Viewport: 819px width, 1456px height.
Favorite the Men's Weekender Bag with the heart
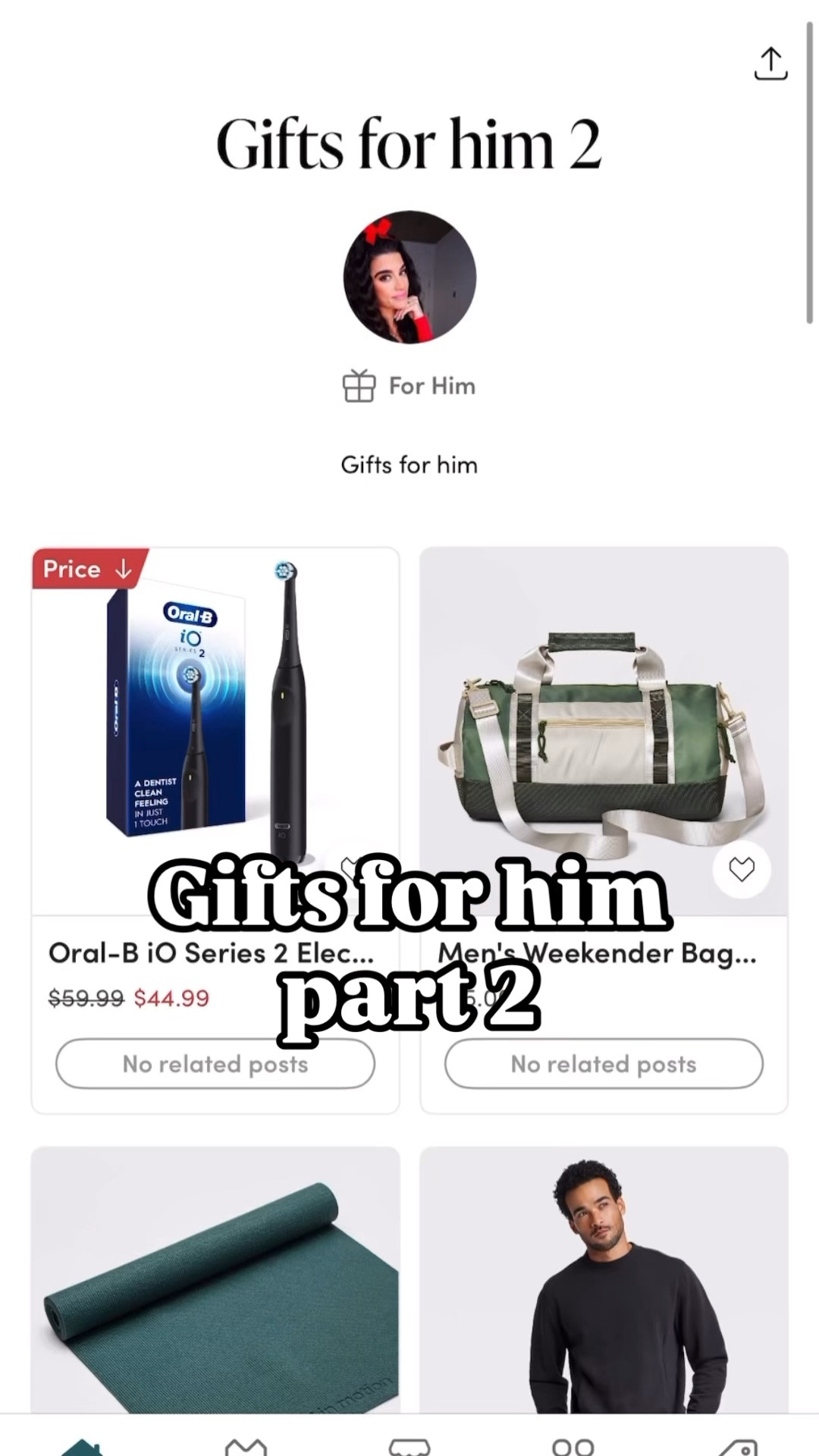click(742, 869)
